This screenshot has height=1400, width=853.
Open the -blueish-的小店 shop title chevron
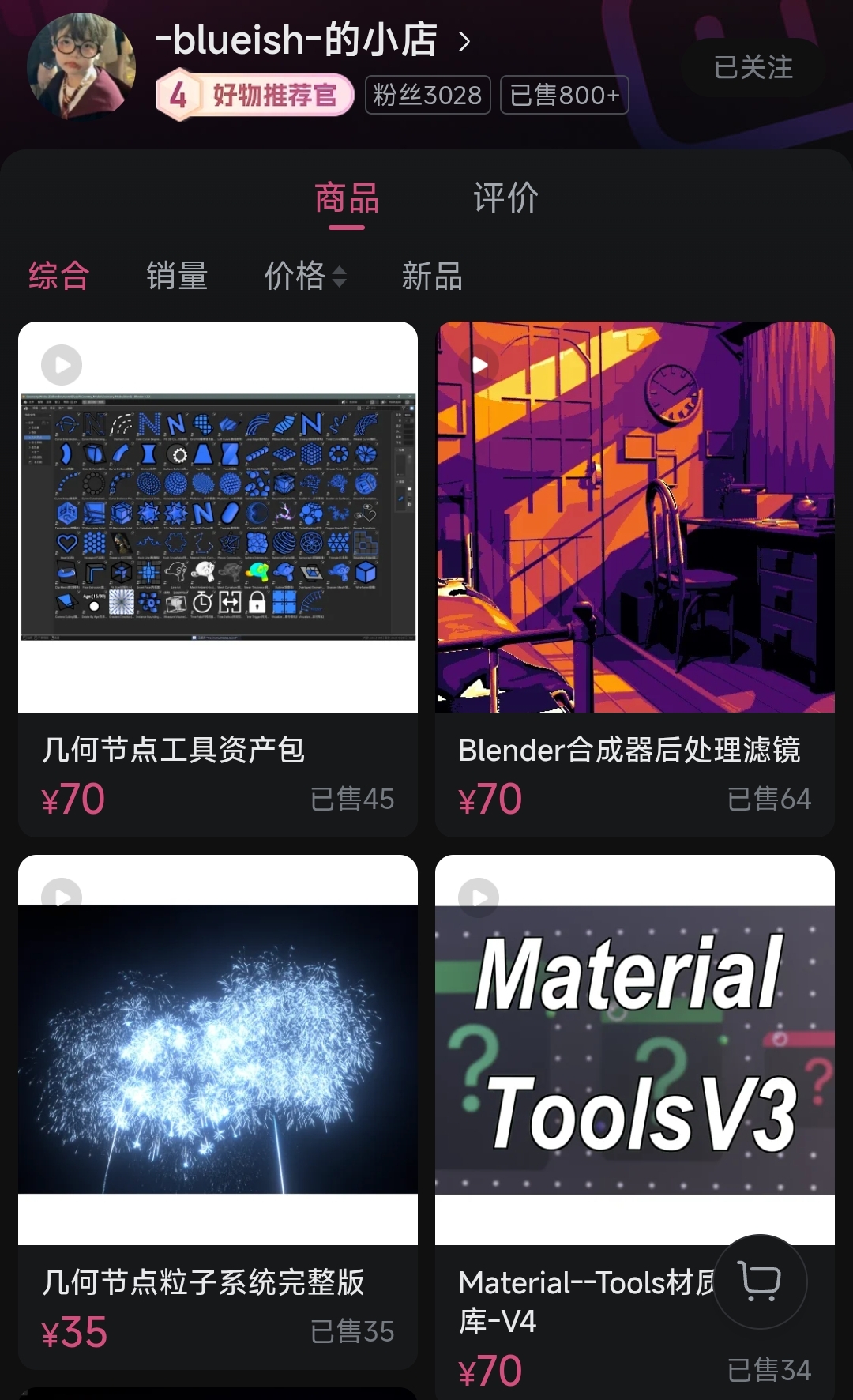click(x=464, y=41)
